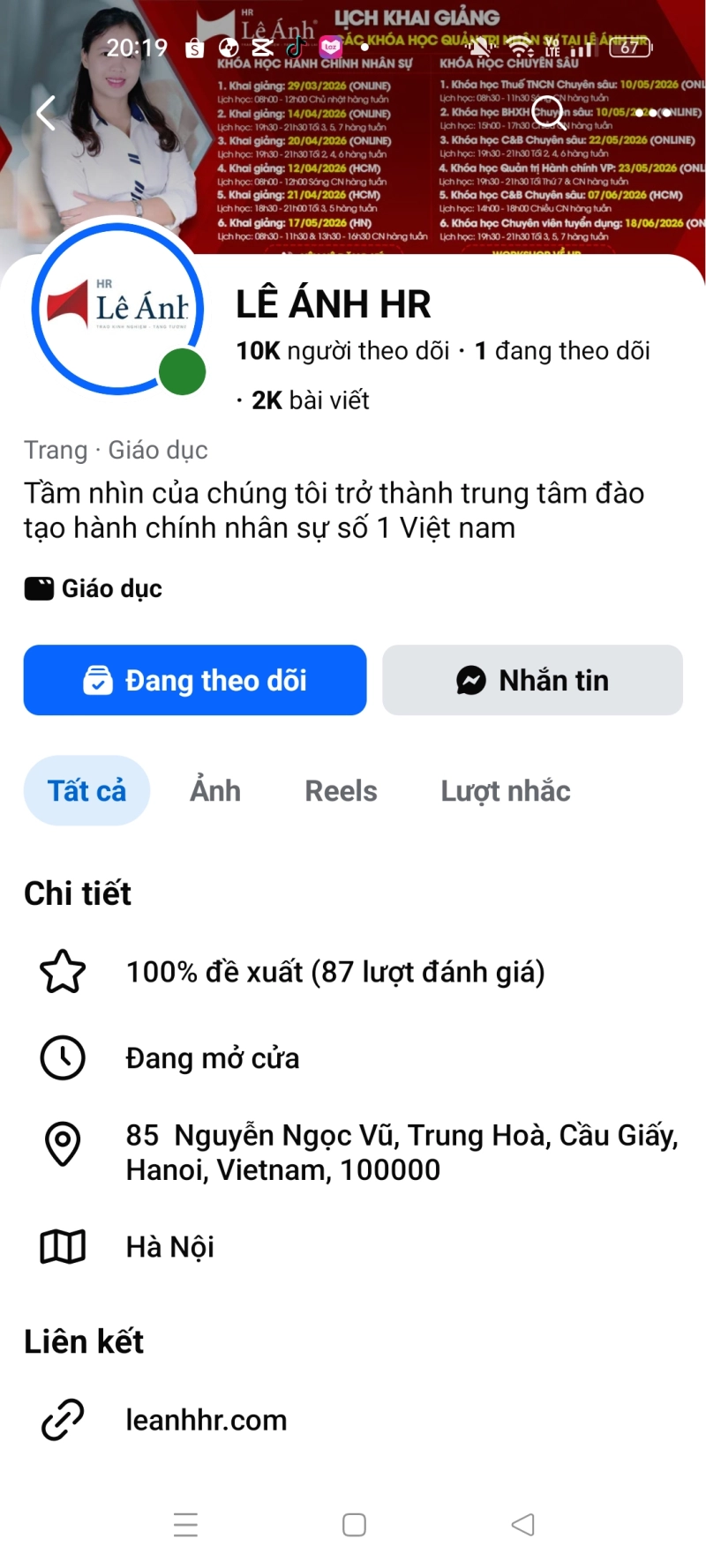Select the Lượt nhắc tab
The width and height of the screenshot is (706, 1568).
tap(505, 790)
